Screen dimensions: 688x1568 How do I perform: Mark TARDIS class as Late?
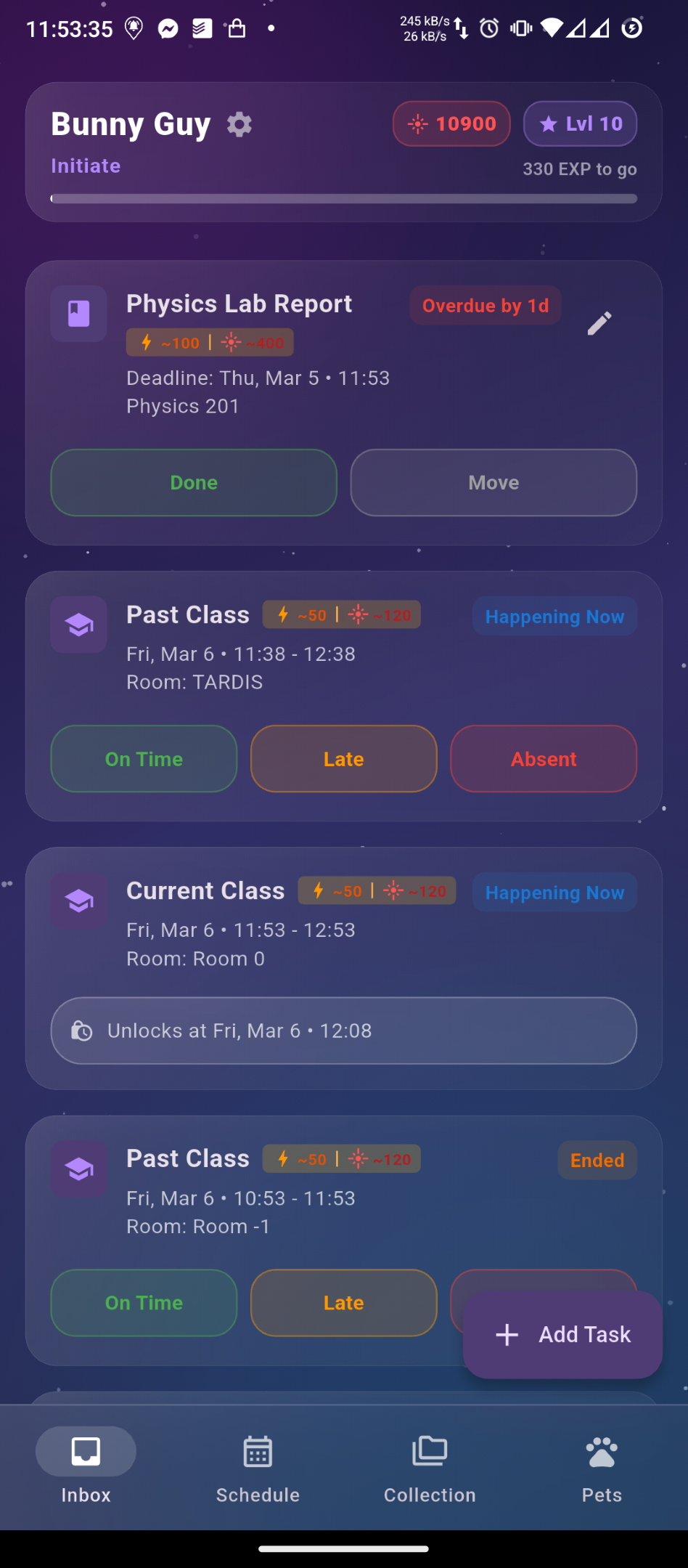[343, 759]
